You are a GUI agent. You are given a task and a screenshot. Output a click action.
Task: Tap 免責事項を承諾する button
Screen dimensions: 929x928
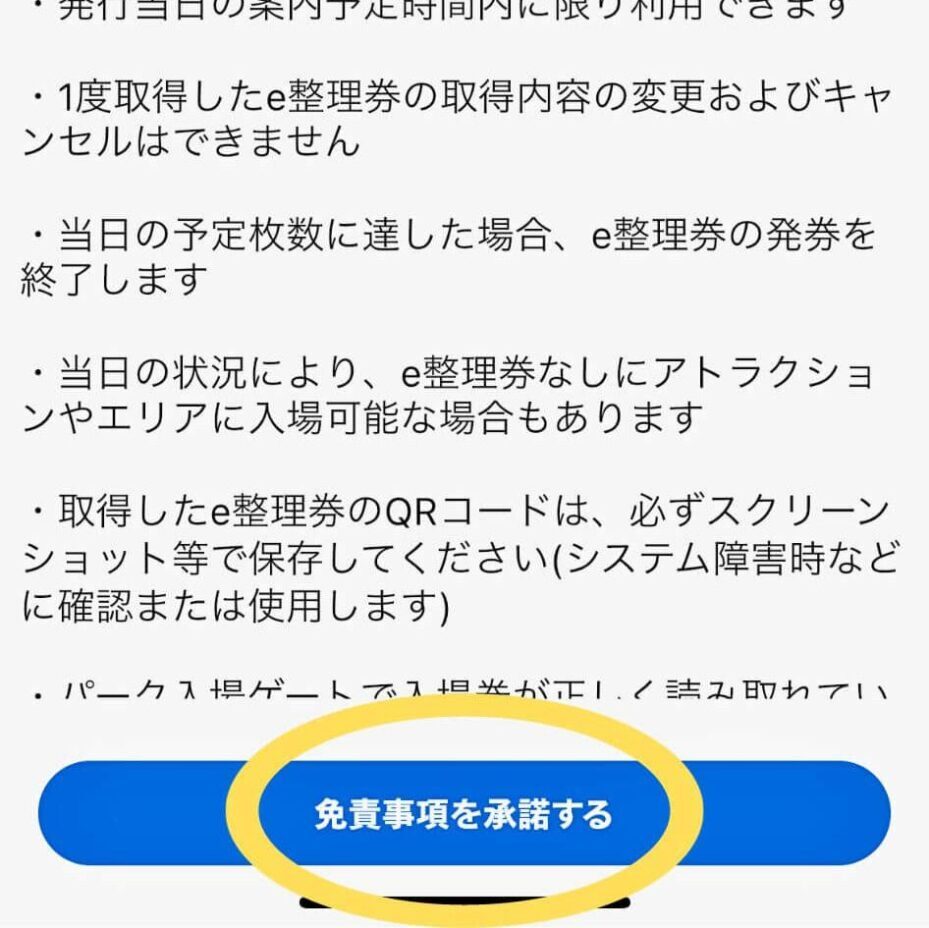pos(463,814)
